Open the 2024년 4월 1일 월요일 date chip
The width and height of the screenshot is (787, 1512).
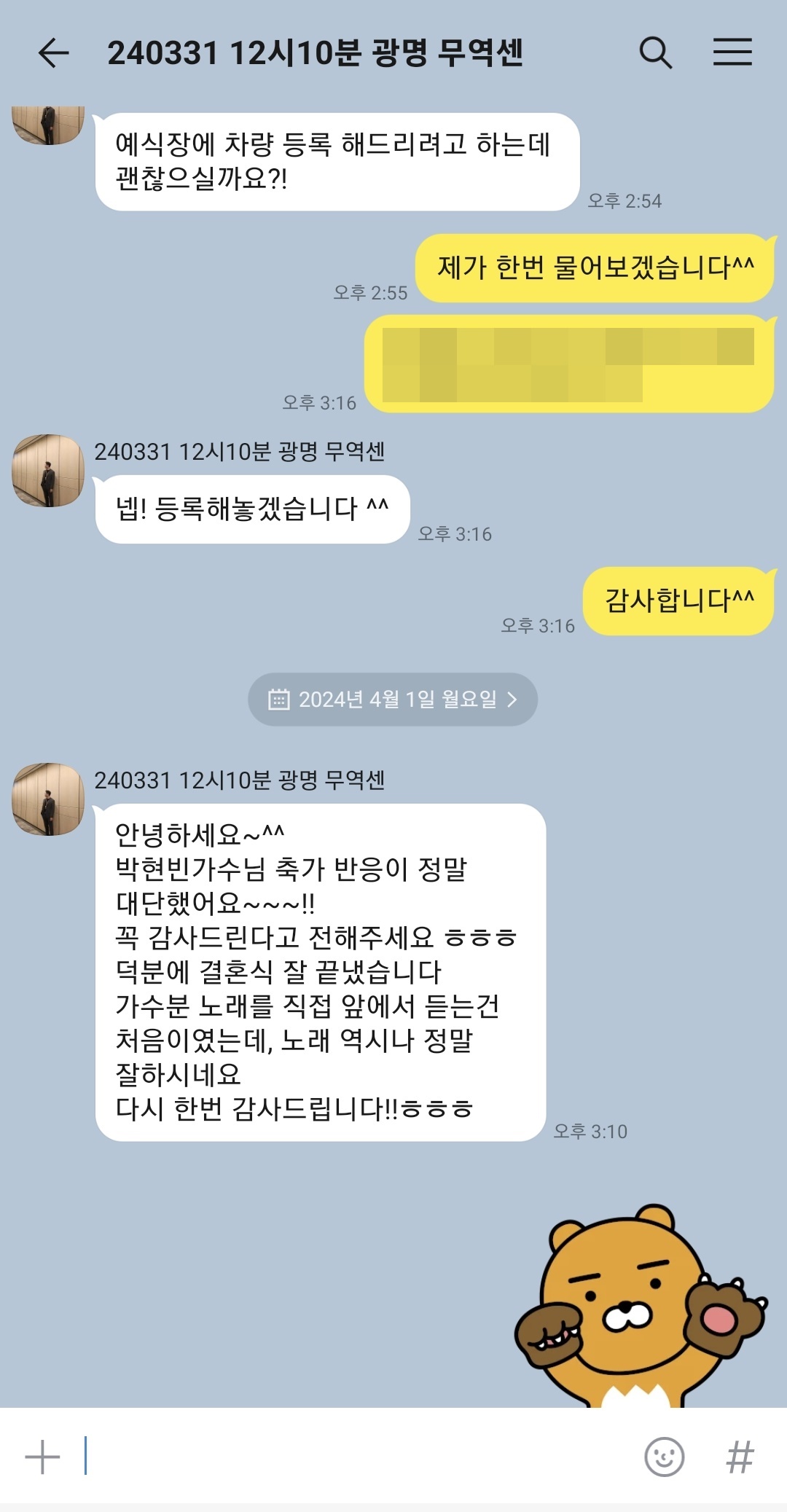393,700
